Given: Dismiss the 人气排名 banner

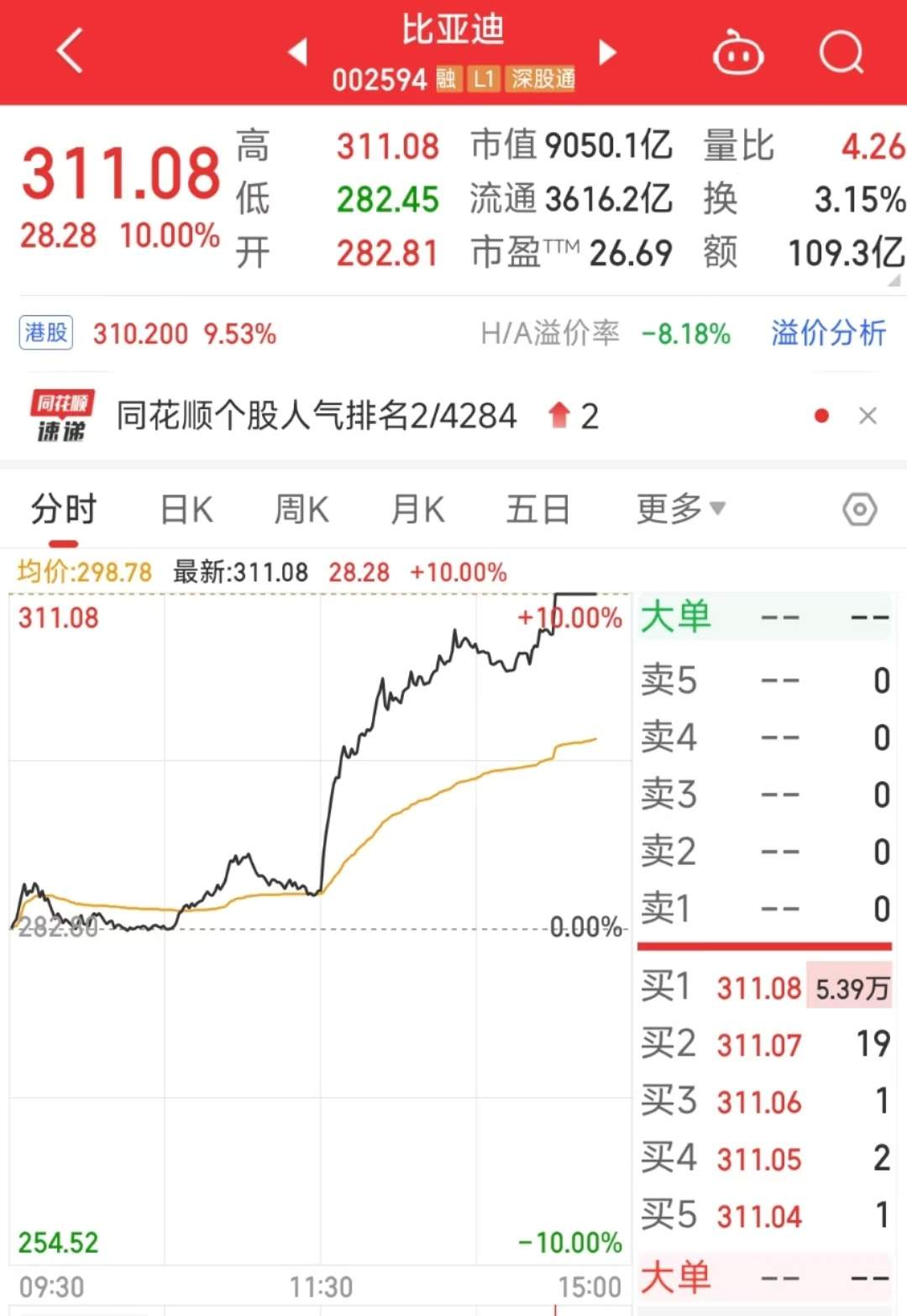Looking at the screenshot, I should point(868,416).
